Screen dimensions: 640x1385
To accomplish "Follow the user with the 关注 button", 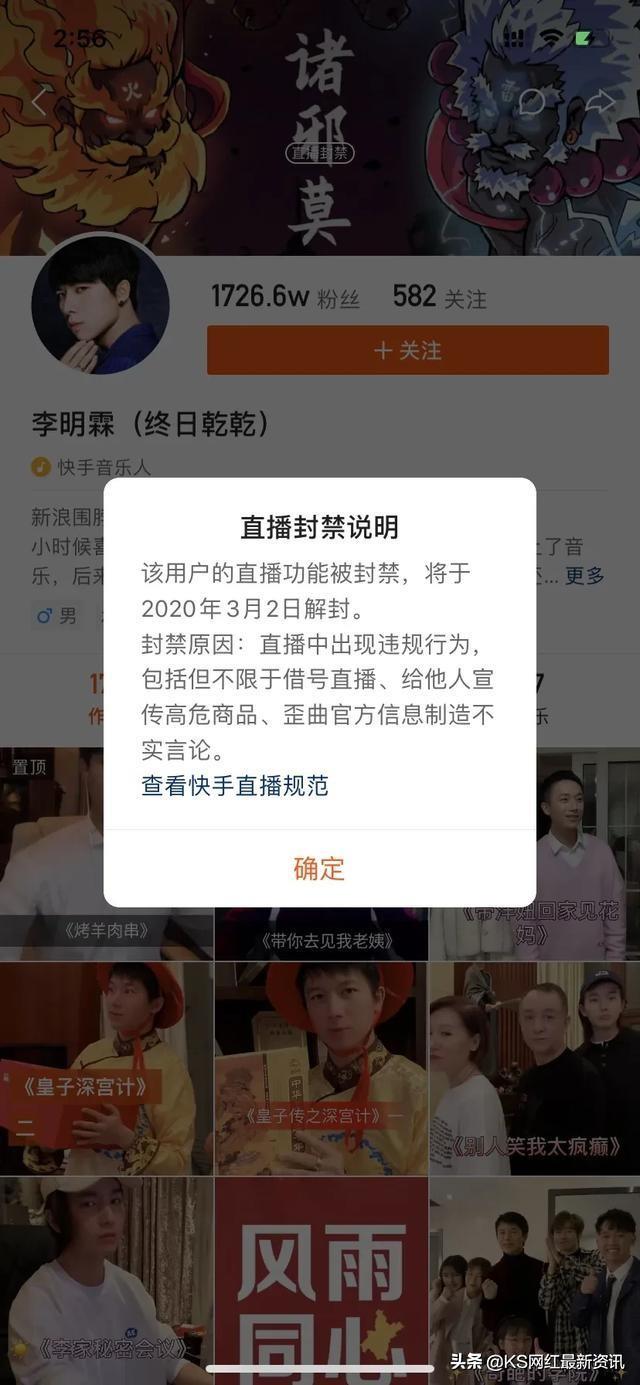I will point(407,351).
